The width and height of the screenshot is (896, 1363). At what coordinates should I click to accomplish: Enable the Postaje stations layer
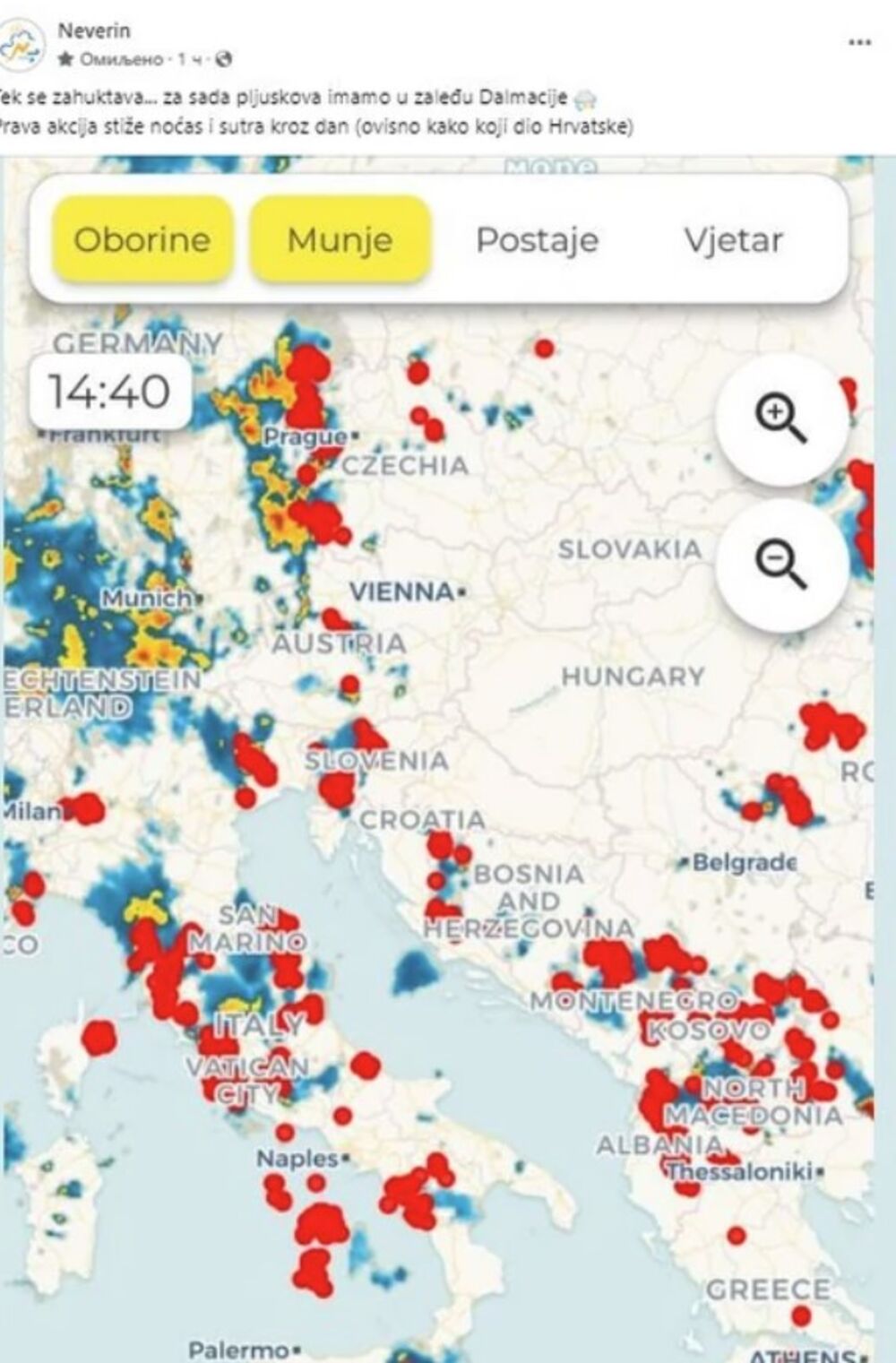point(537,238)
